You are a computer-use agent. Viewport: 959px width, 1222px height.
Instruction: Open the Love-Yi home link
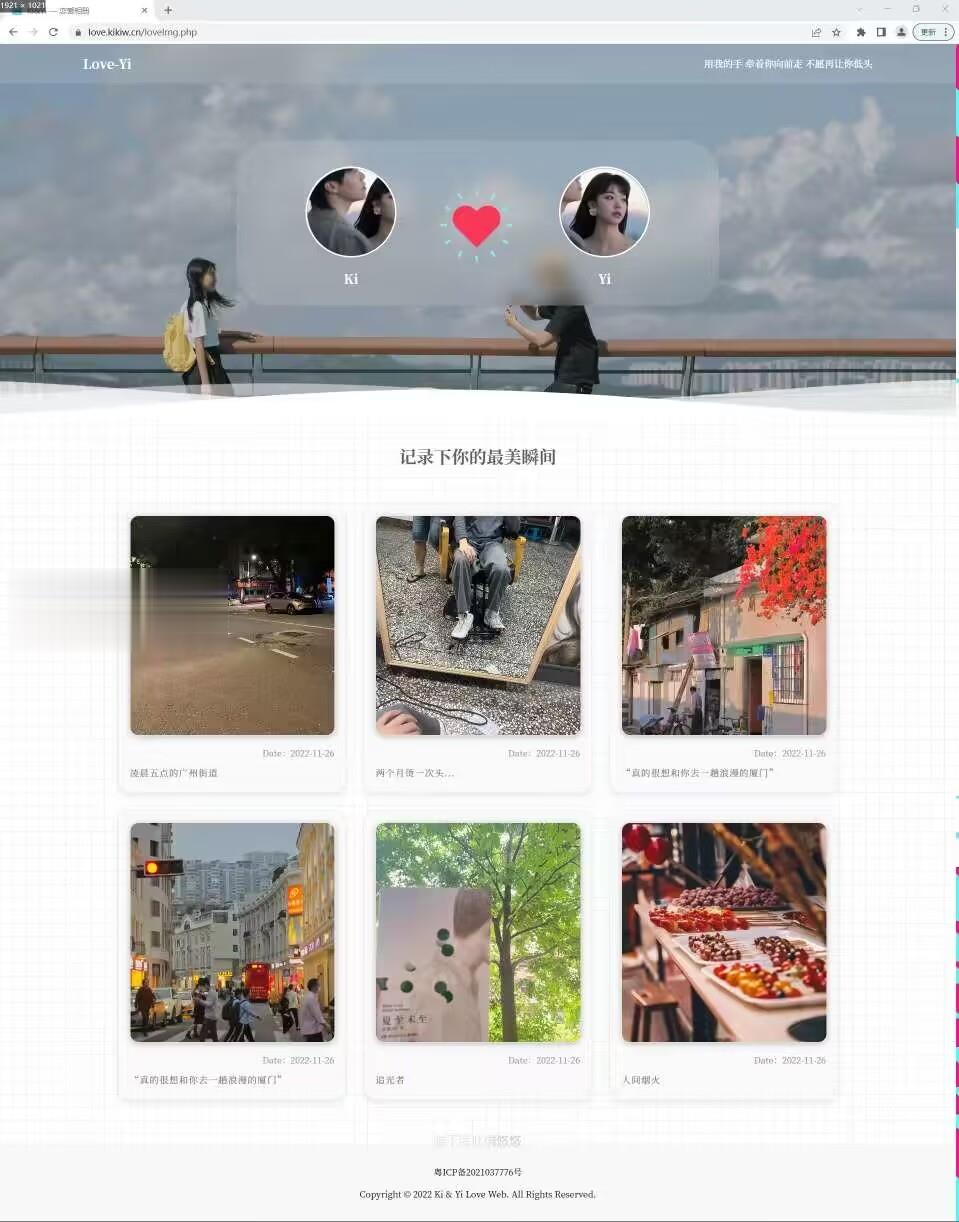pos(107,64)
